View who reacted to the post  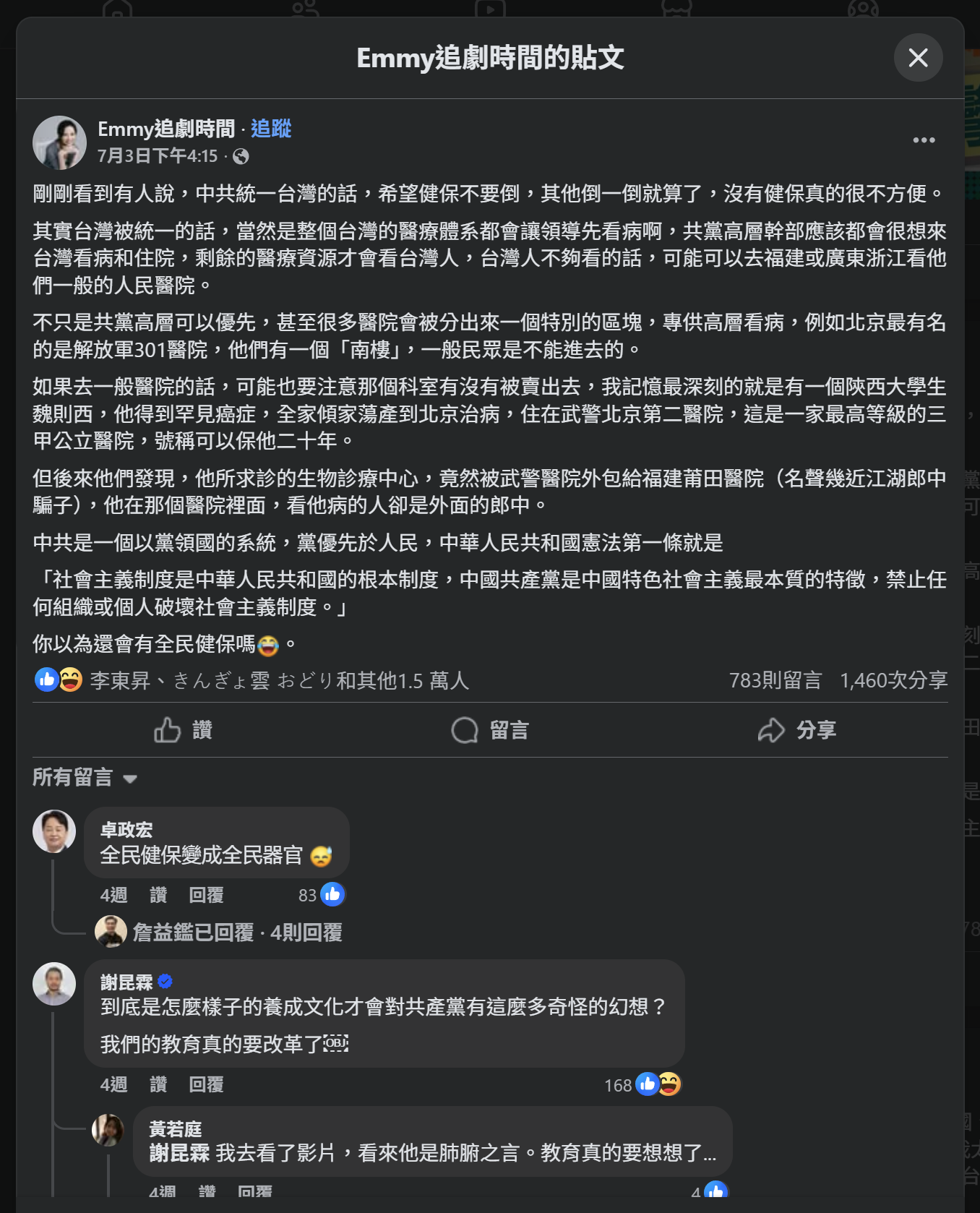click(279, 680)
